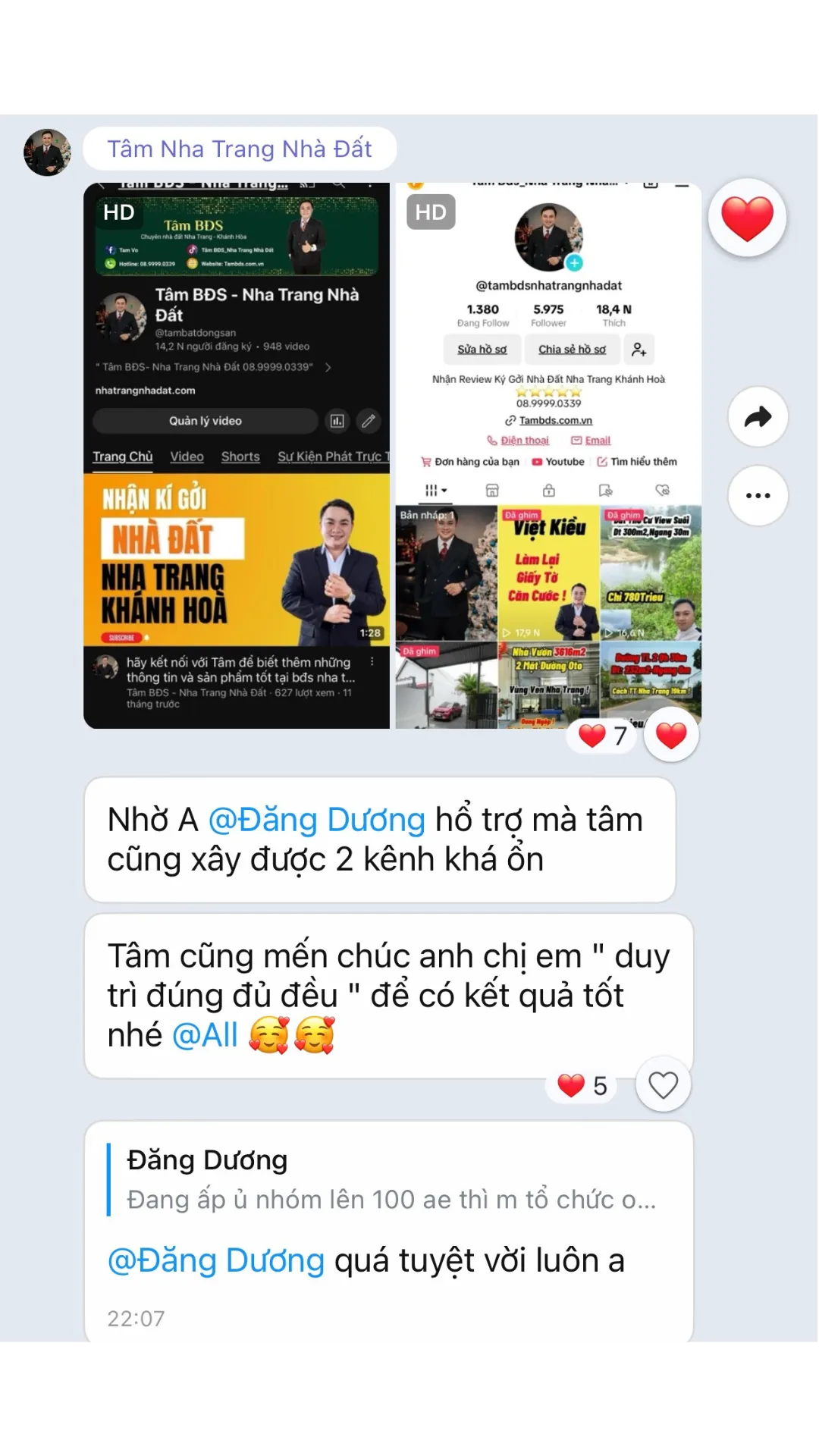Image resolution: width=819 pixels, height=1456 pixels.
Task: View the 7 heart reactions on images
Action: 603,736
